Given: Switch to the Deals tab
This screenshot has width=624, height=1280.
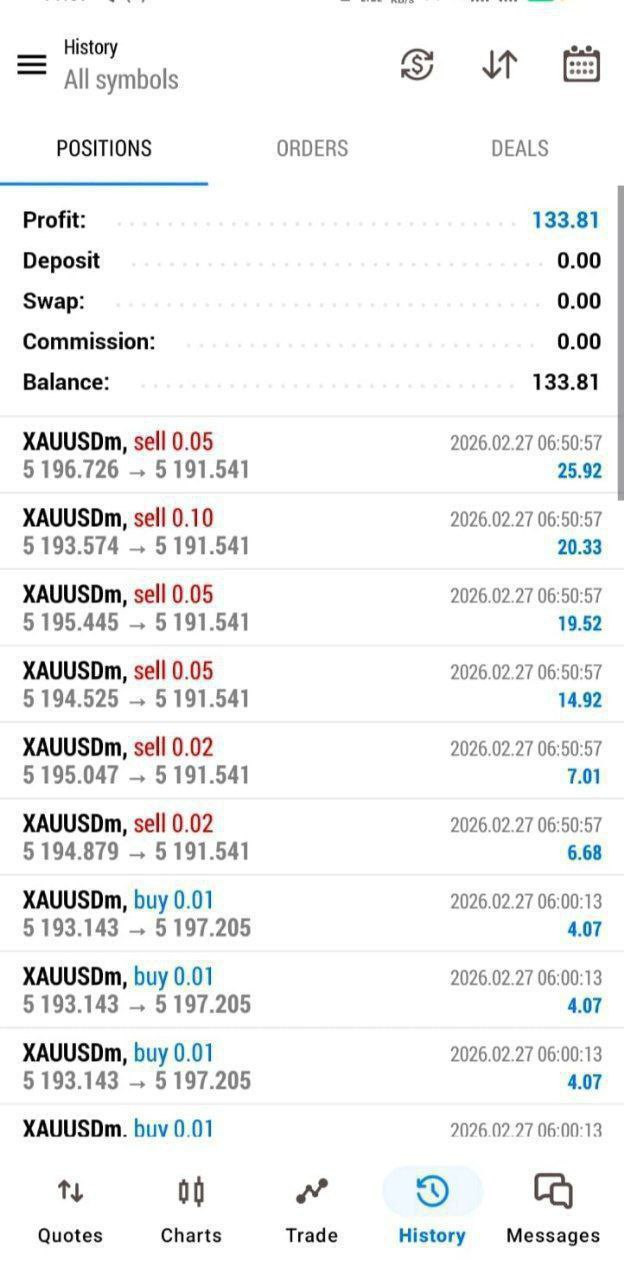Looking at the screenshot, I should pos(519,149).
